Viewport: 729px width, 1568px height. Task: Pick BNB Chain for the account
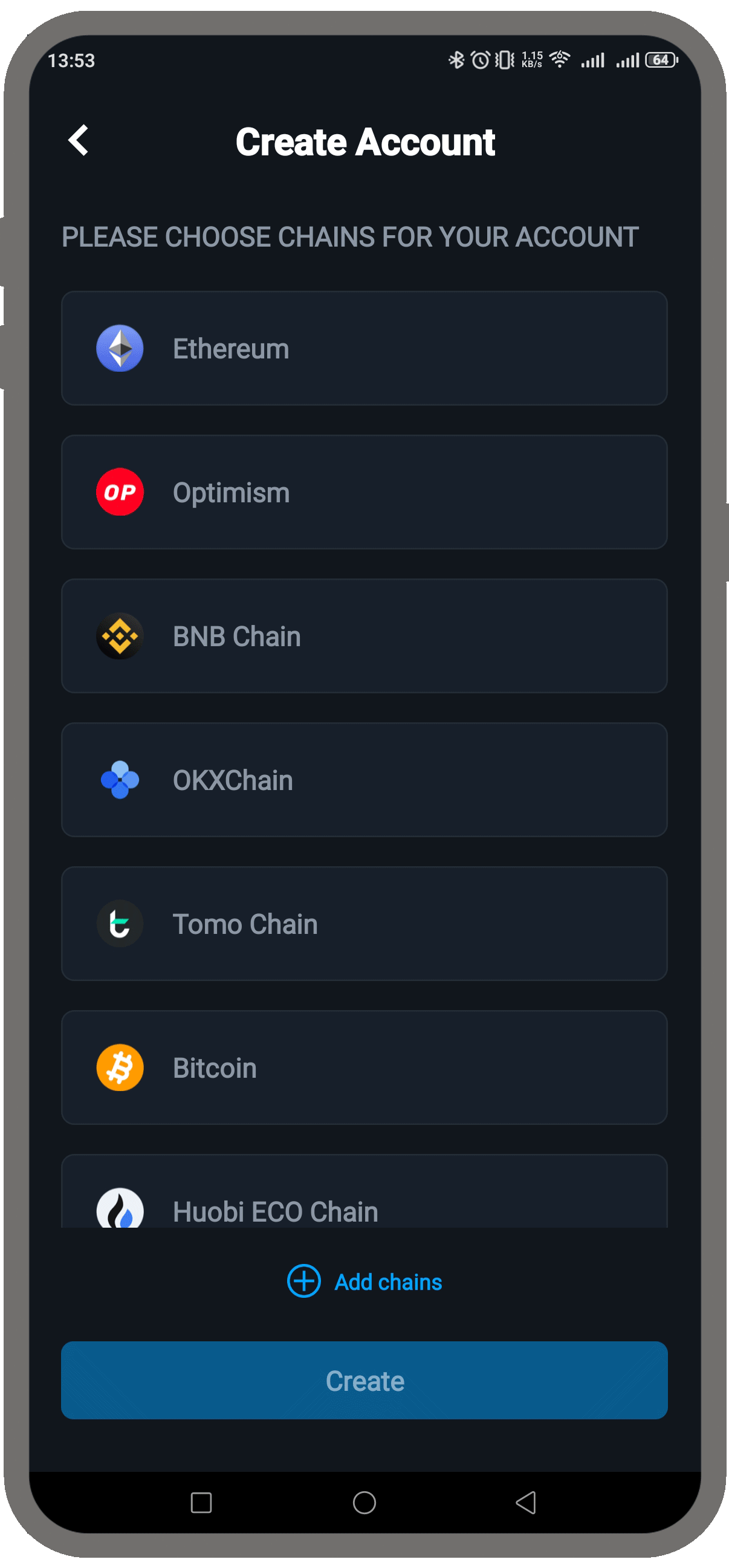pos(364,636)
